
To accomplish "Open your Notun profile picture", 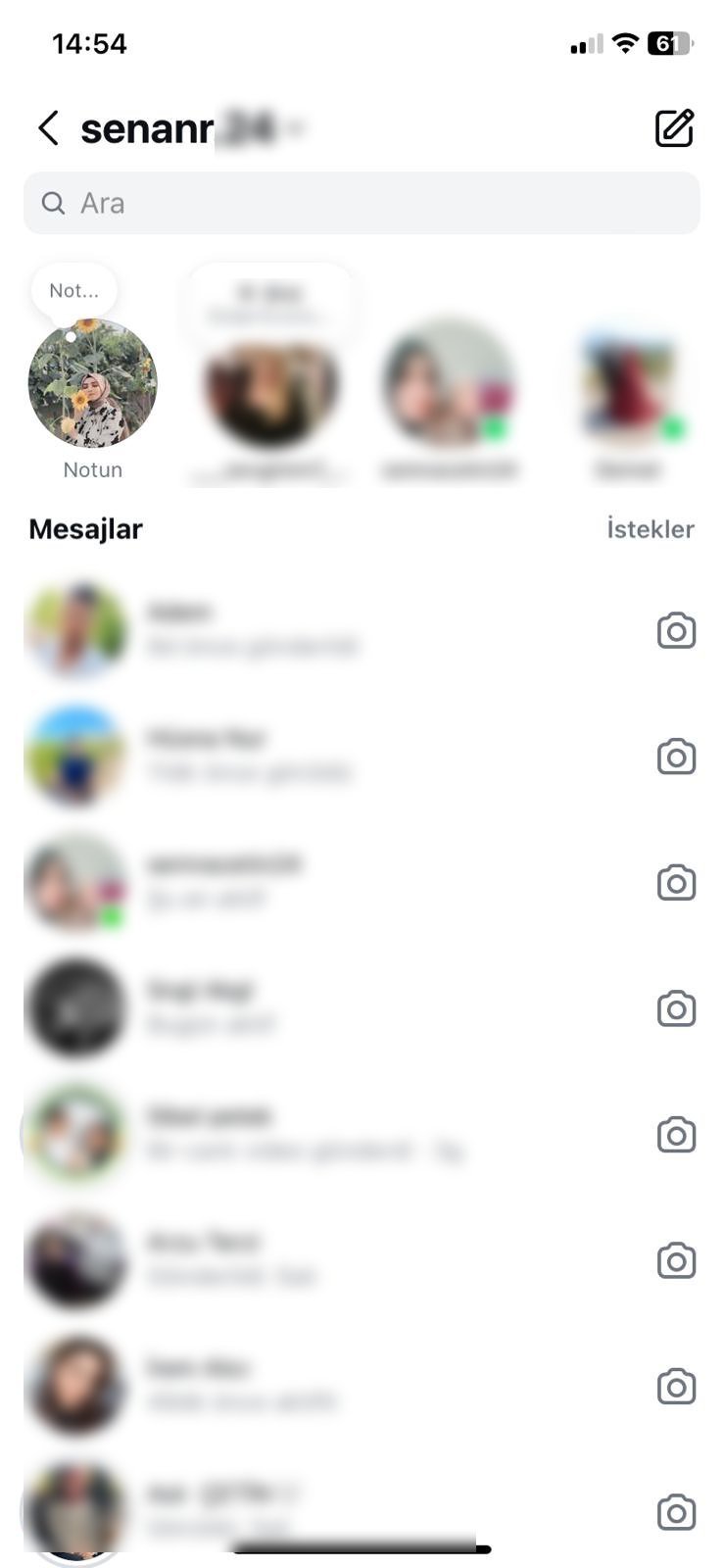I will click(92, 385).
